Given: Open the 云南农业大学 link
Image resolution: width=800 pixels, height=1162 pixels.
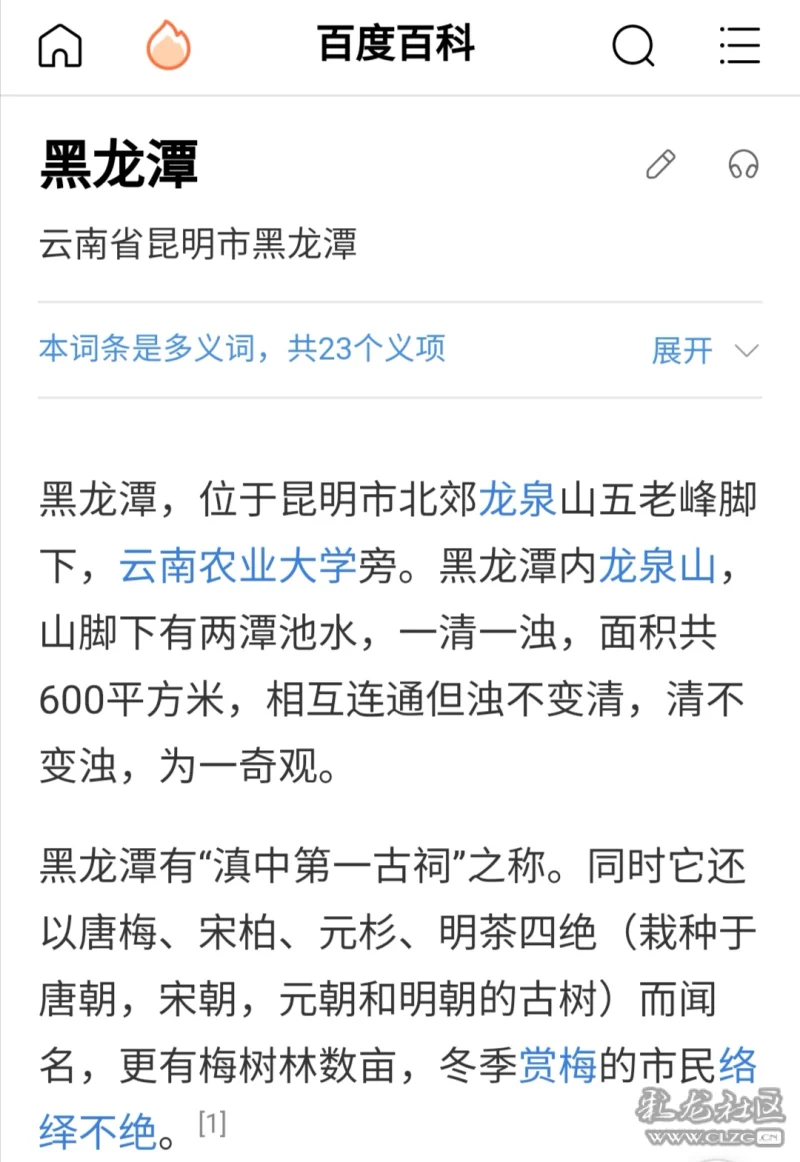Looking at the screenshot, I should 238,567.
